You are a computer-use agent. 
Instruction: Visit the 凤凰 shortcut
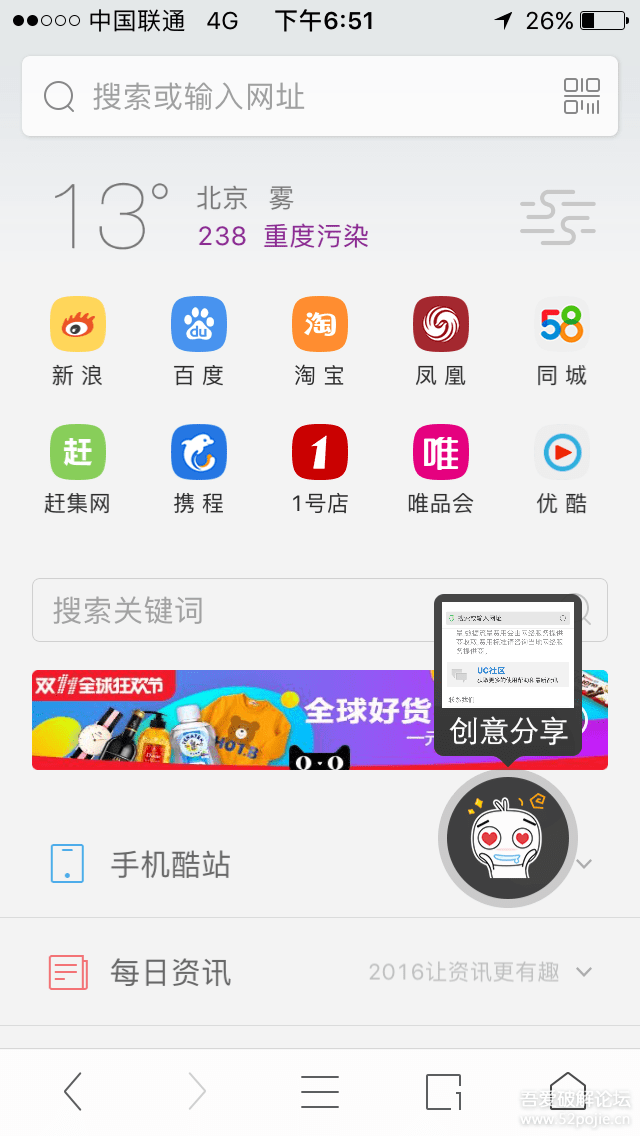click(x=441, y=341)
